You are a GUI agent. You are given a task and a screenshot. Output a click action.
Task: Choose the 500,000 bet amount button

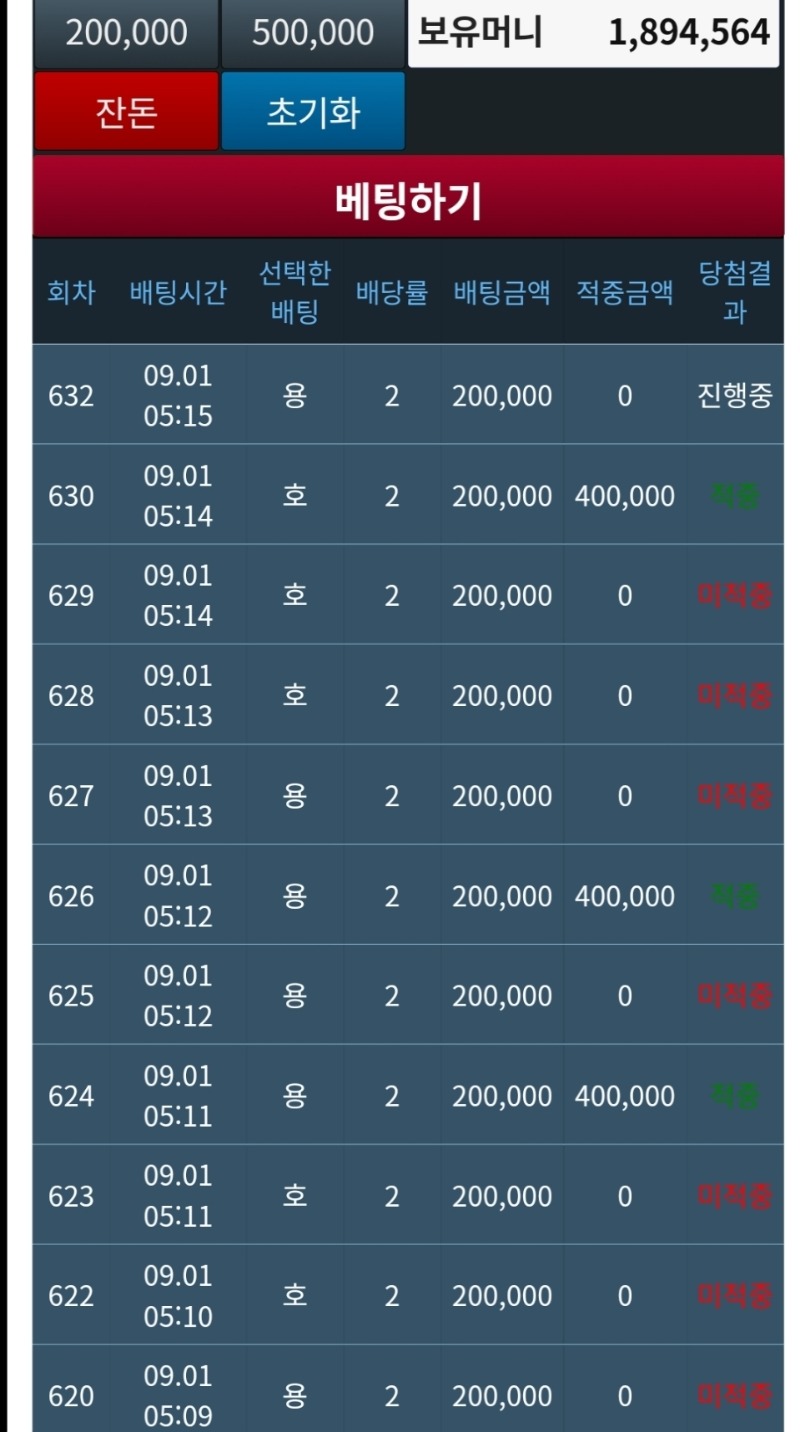(x=313, y=33)
